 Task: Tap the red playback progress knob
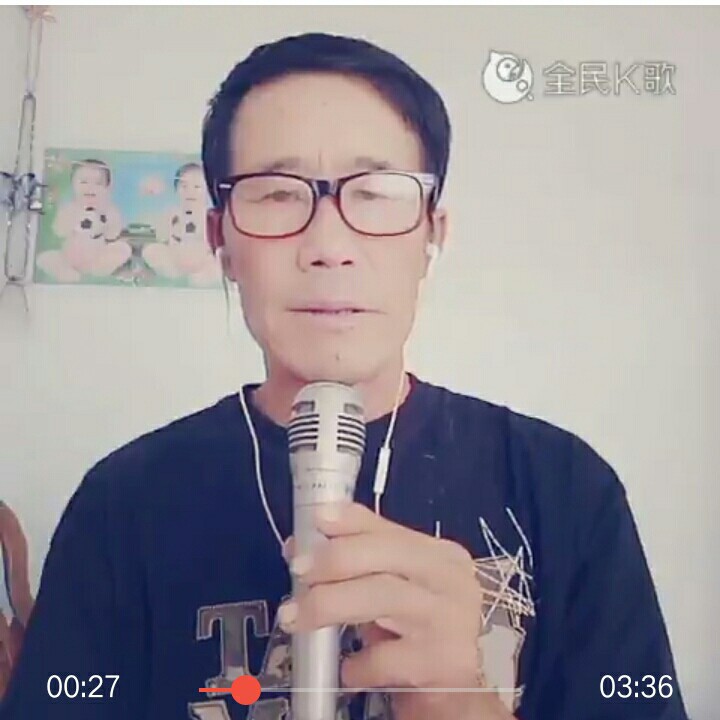pyautogui.click(x=246, y=689)
